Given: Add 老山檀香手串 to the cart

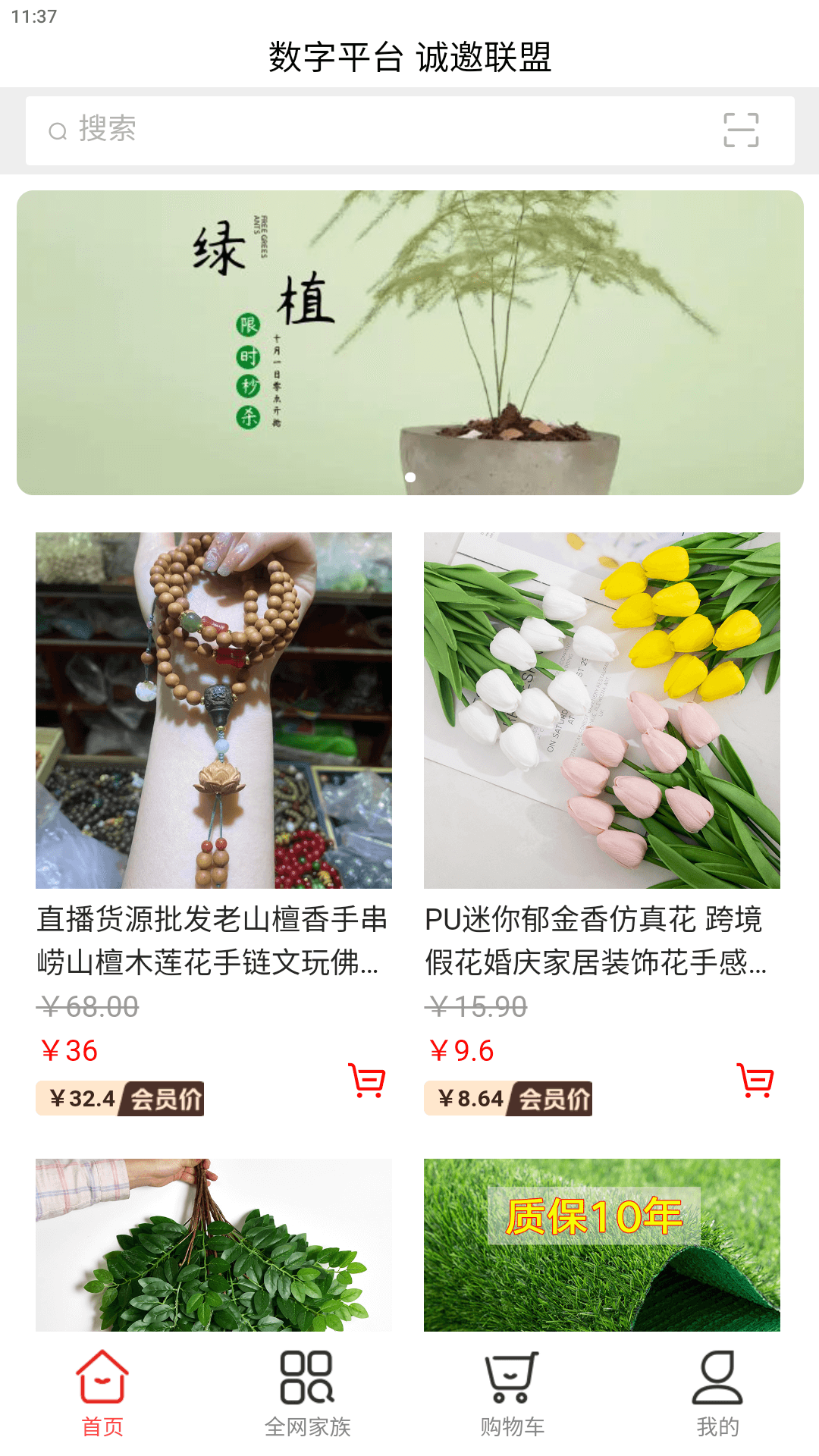Looking at the screenshot, I should point(367,1080).
